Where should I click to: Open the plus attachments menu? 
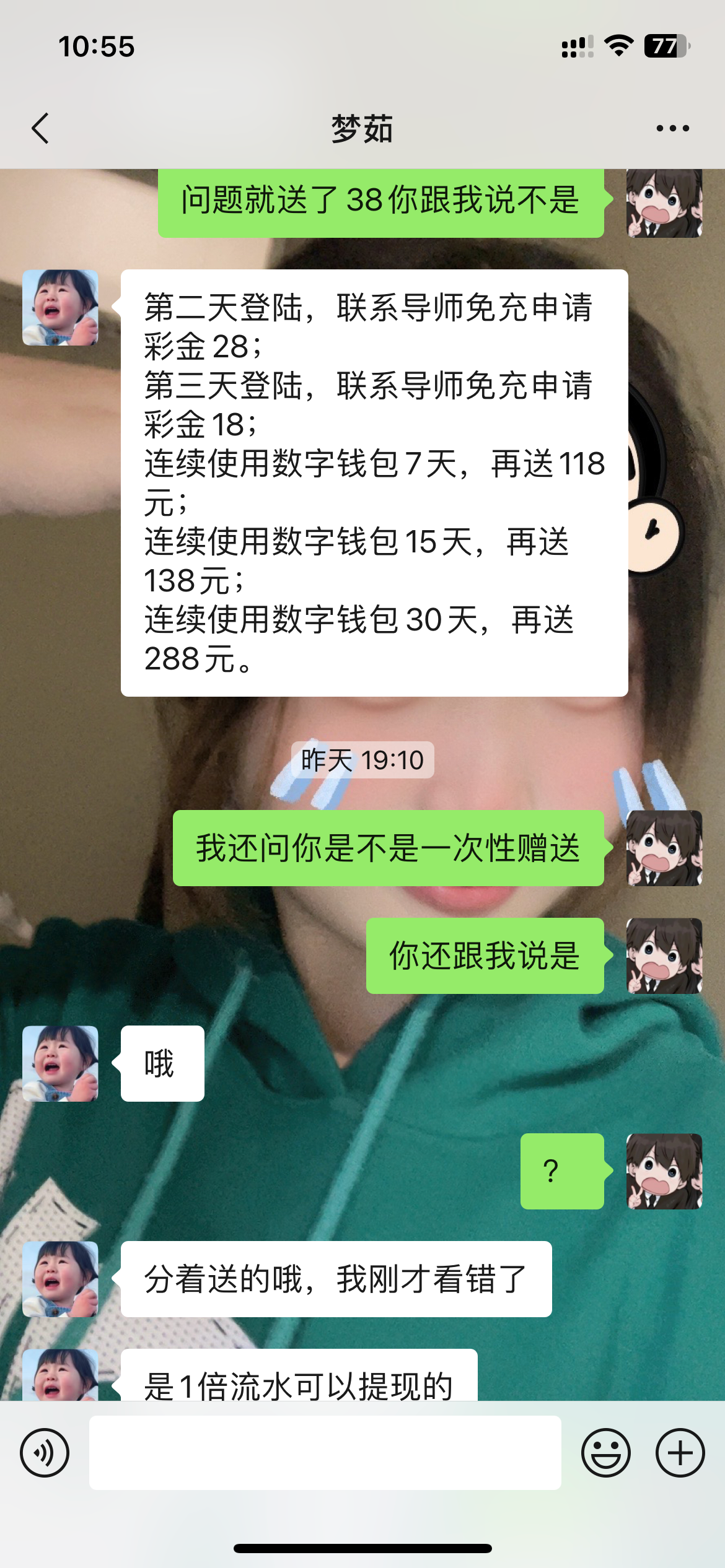click(680, 1453)
